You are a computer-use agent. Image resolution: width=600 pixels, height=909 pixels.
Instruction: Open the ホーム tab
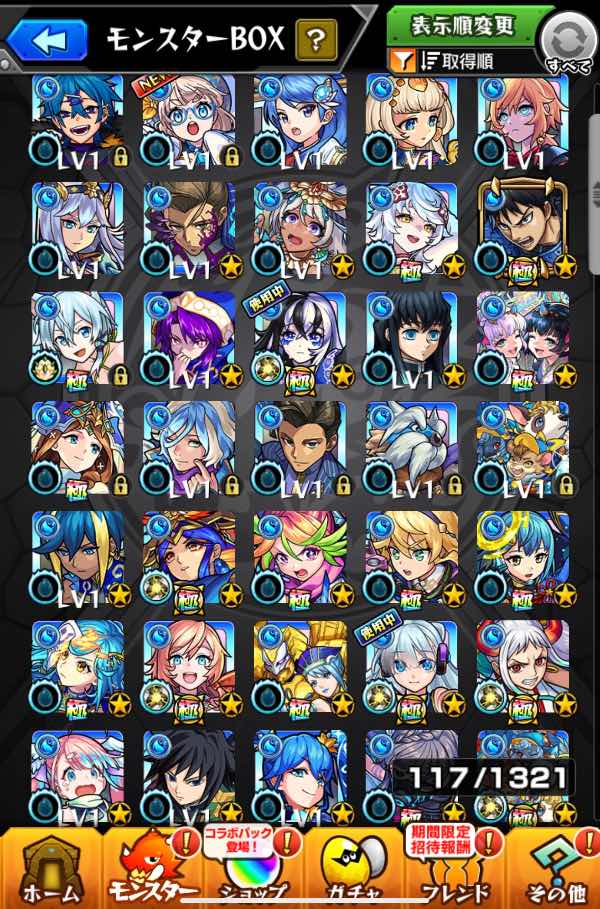click(50, 868)
